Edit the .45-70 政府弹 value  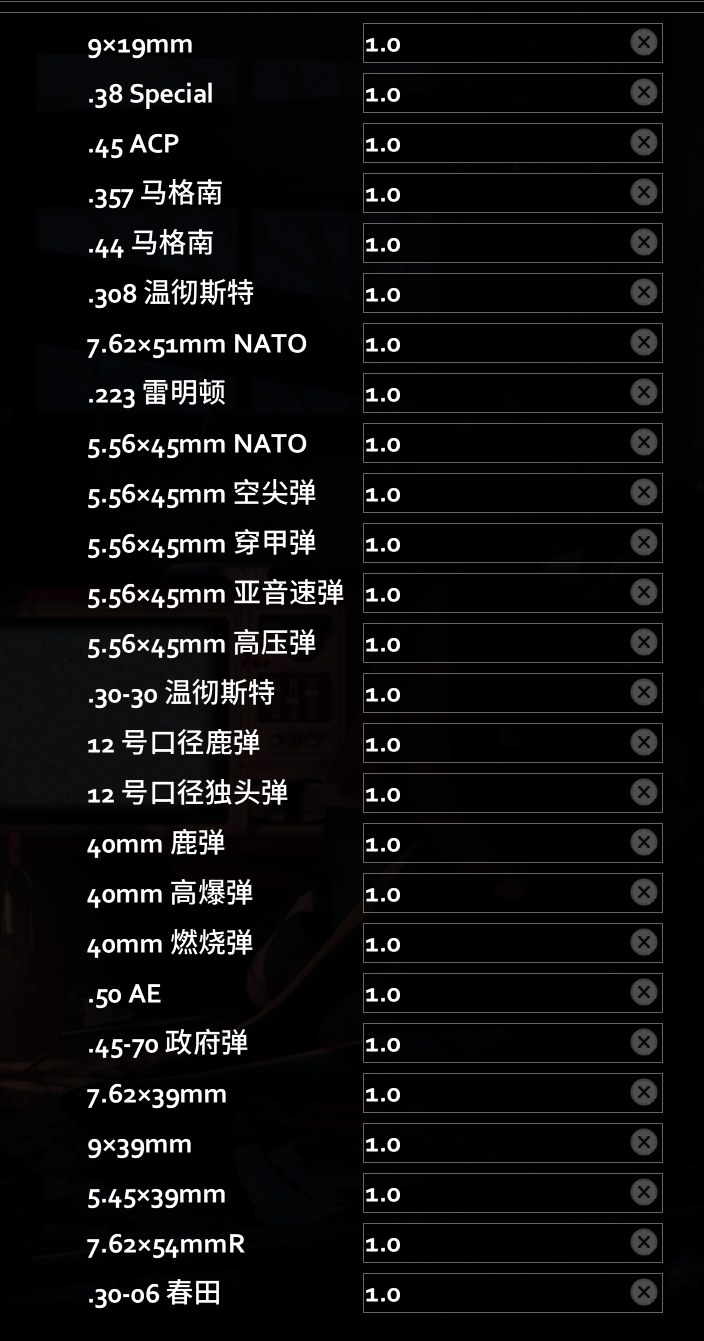tap(512, 1043)
